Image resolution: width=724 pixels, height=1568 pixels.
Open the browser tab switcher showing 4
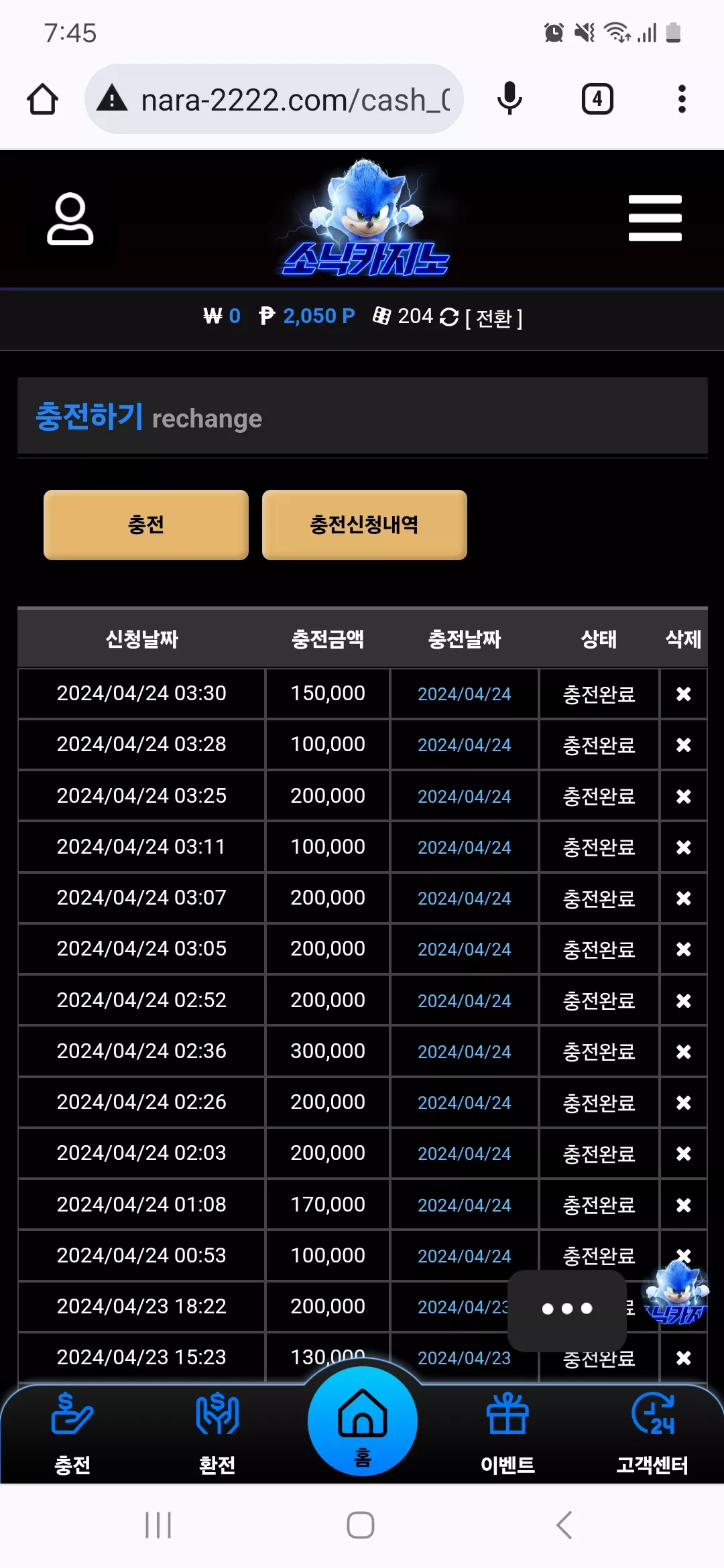click(x=597, y=99)
